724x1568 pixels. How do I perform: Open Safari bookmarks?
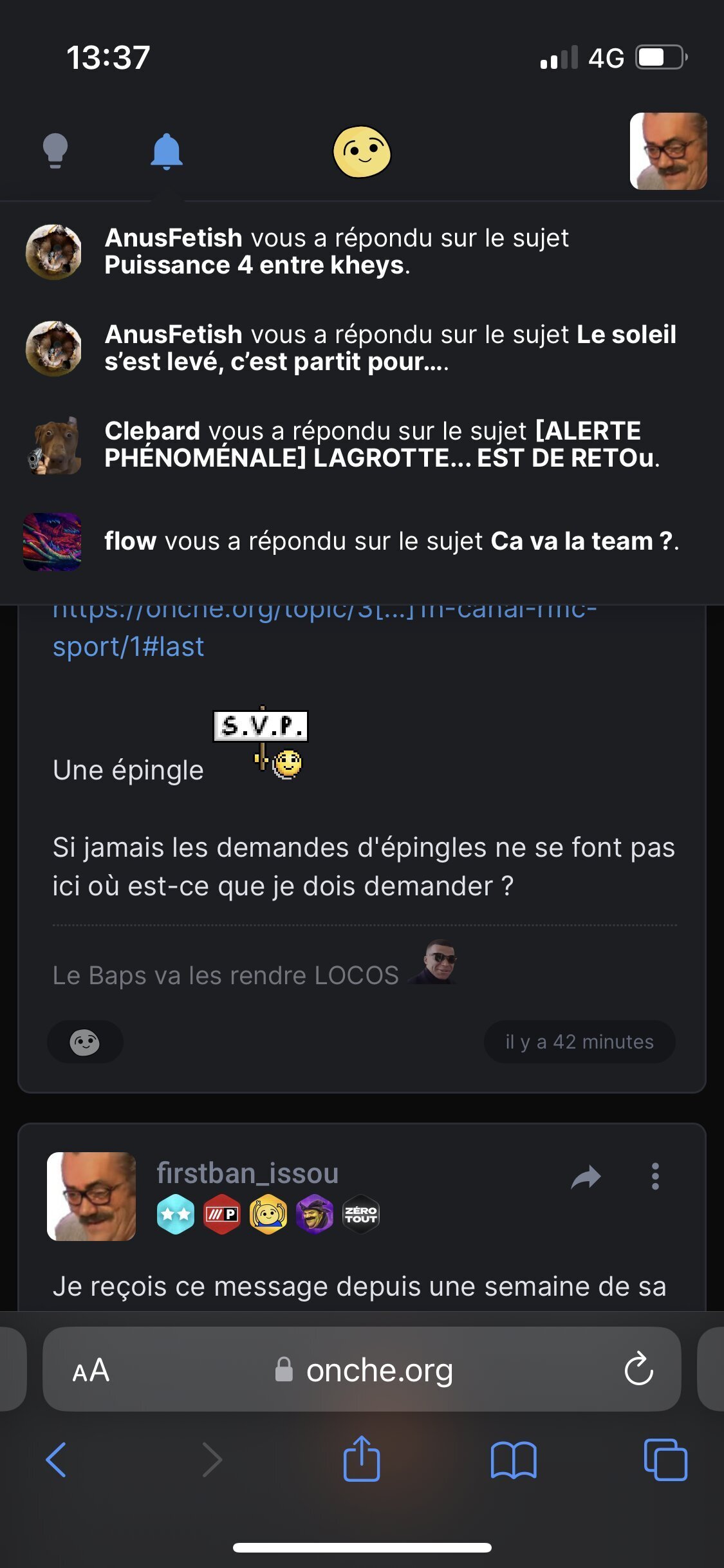pyautogui.click(x=513, y=1460)
